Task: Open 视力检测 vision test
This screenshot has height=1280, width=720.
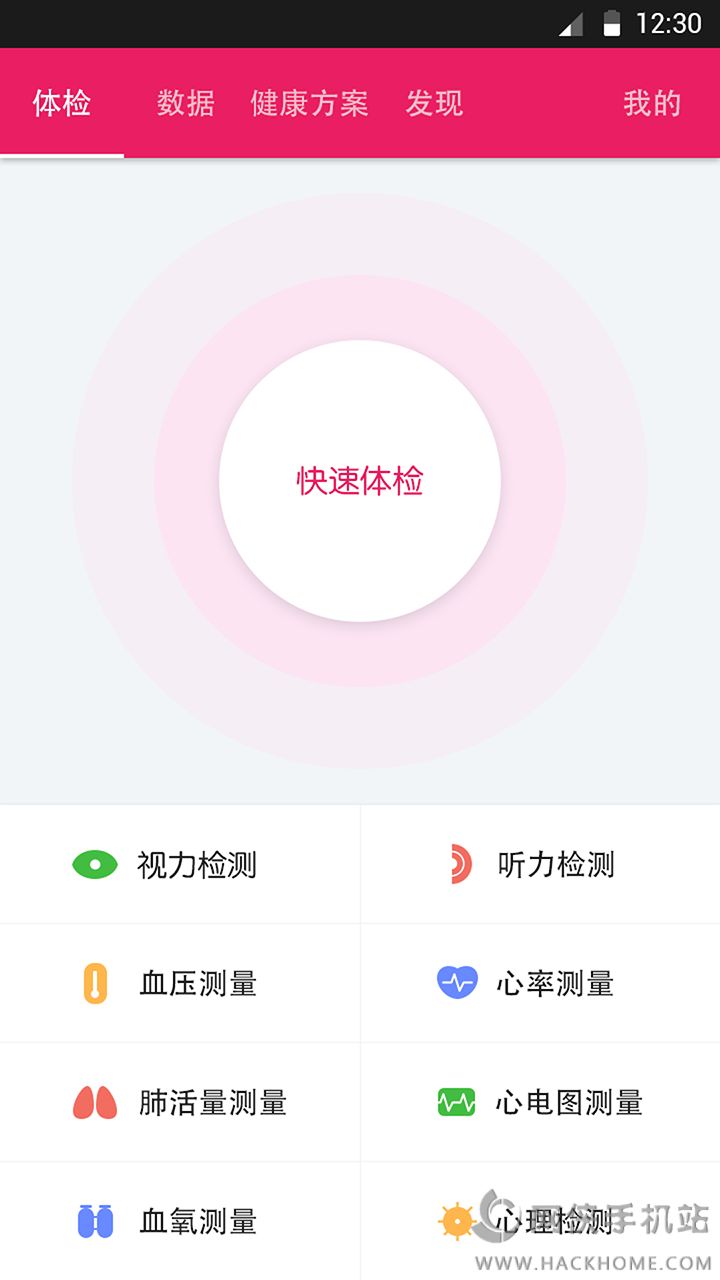Action: [180, 865]
